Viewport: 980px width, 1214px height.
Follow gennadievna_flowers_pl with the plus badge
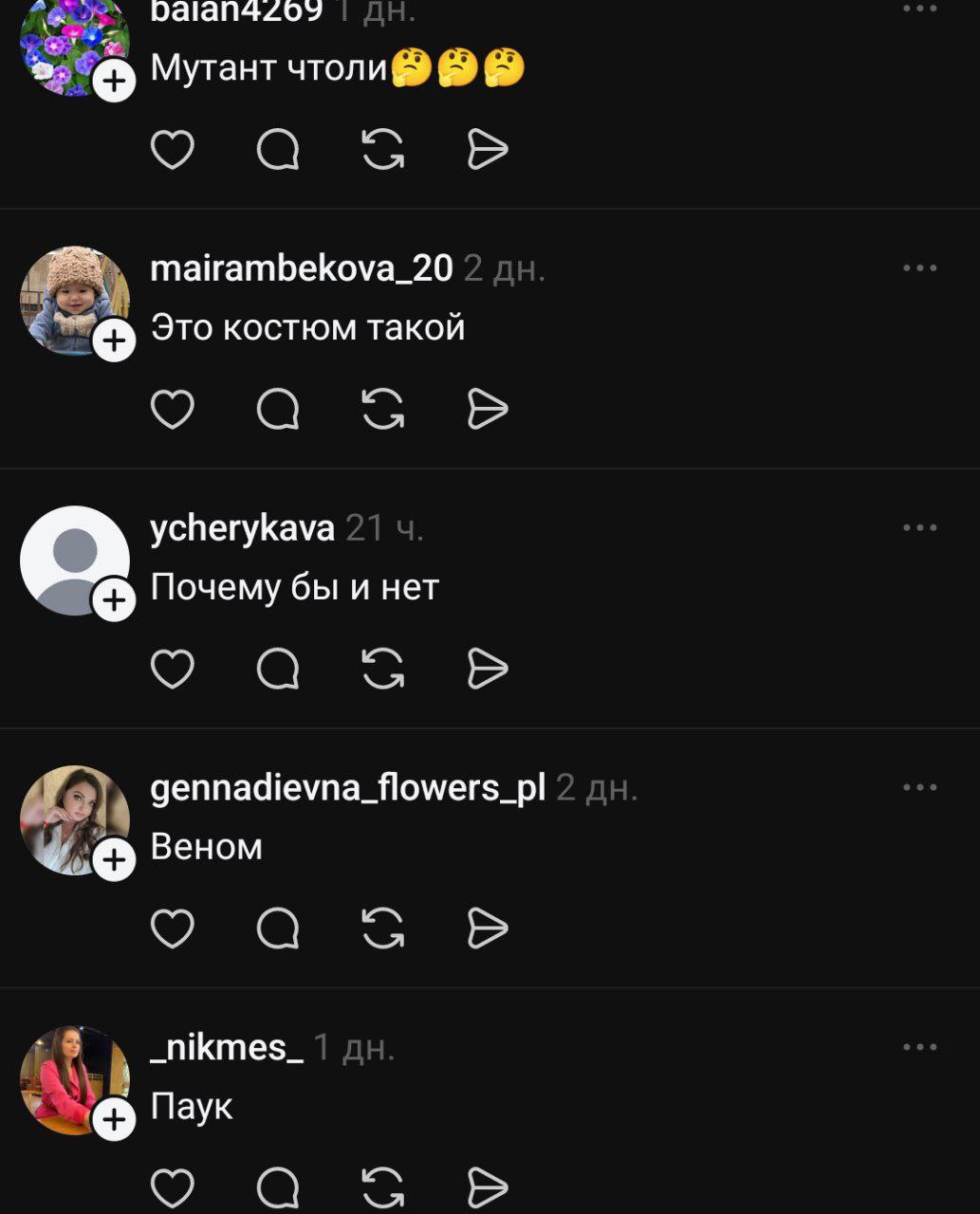pos(114,859)
